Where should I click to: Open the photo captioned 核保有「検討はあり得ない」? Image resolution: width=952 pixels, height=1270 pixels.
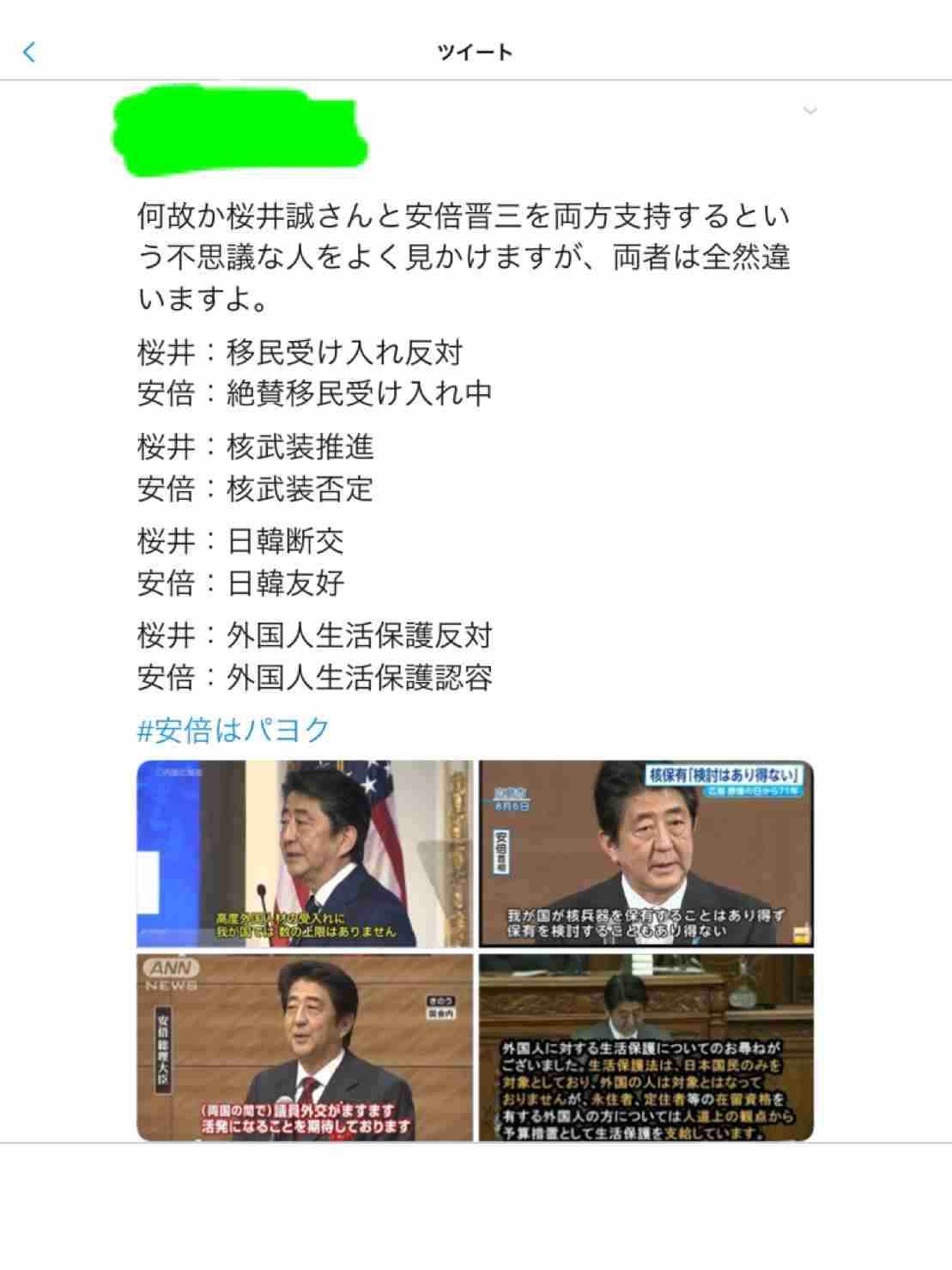(x=646, y=854)
